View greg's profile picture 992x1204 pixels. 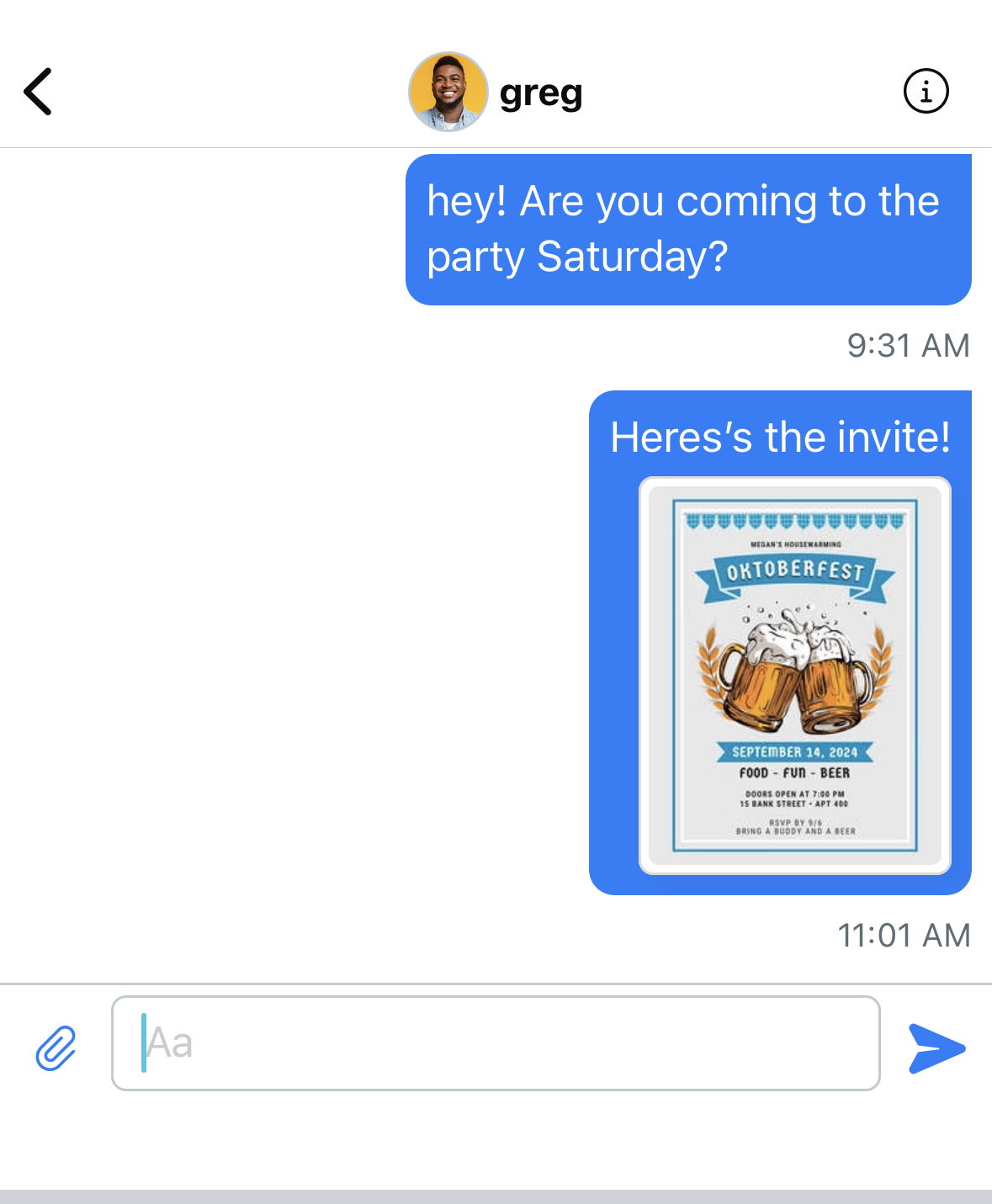(448, 92)
